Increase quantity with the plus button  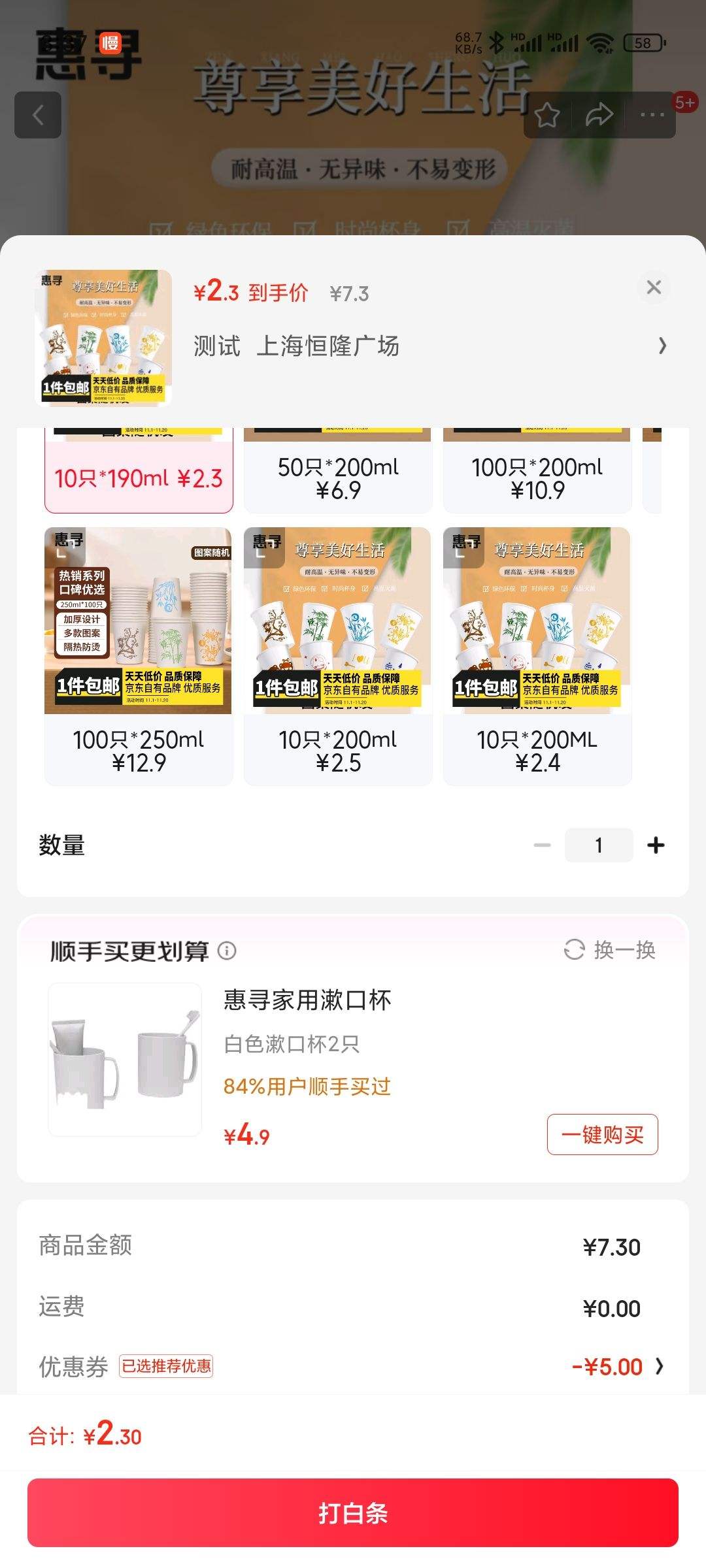654,844
